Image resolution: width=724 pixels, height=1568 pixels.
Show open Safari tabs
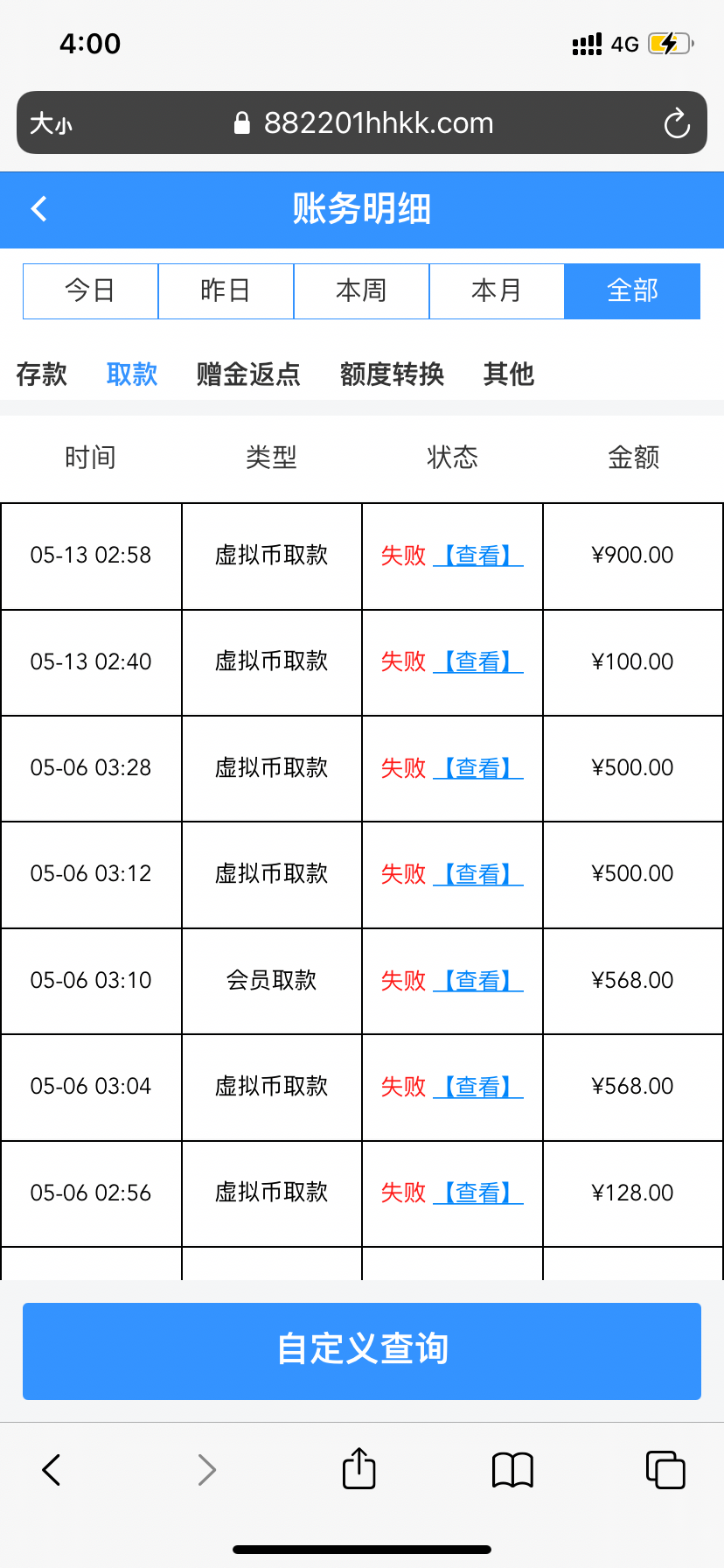pyautogui.click(x=665, y=1469)
